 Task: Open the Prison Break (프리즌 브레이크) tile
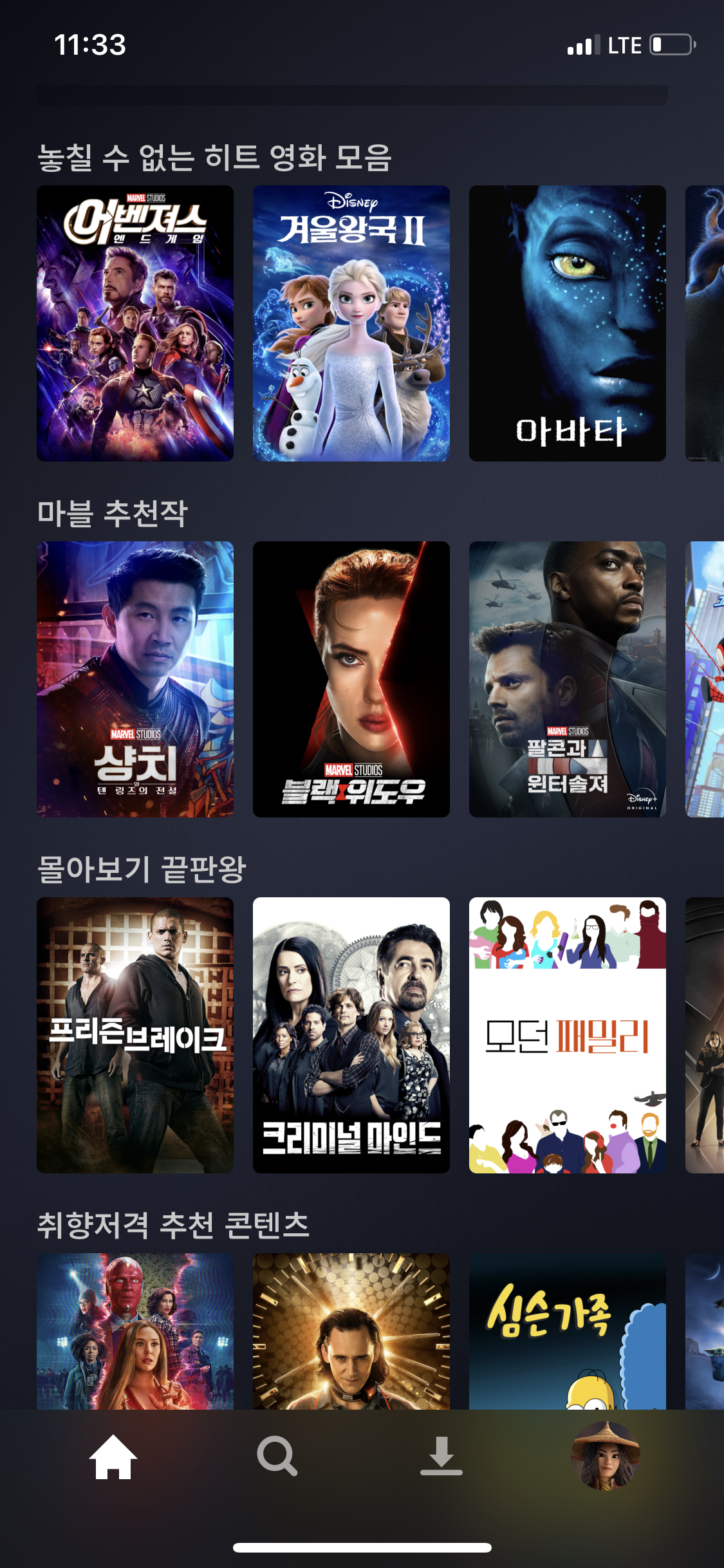(x=135, y=1035)
